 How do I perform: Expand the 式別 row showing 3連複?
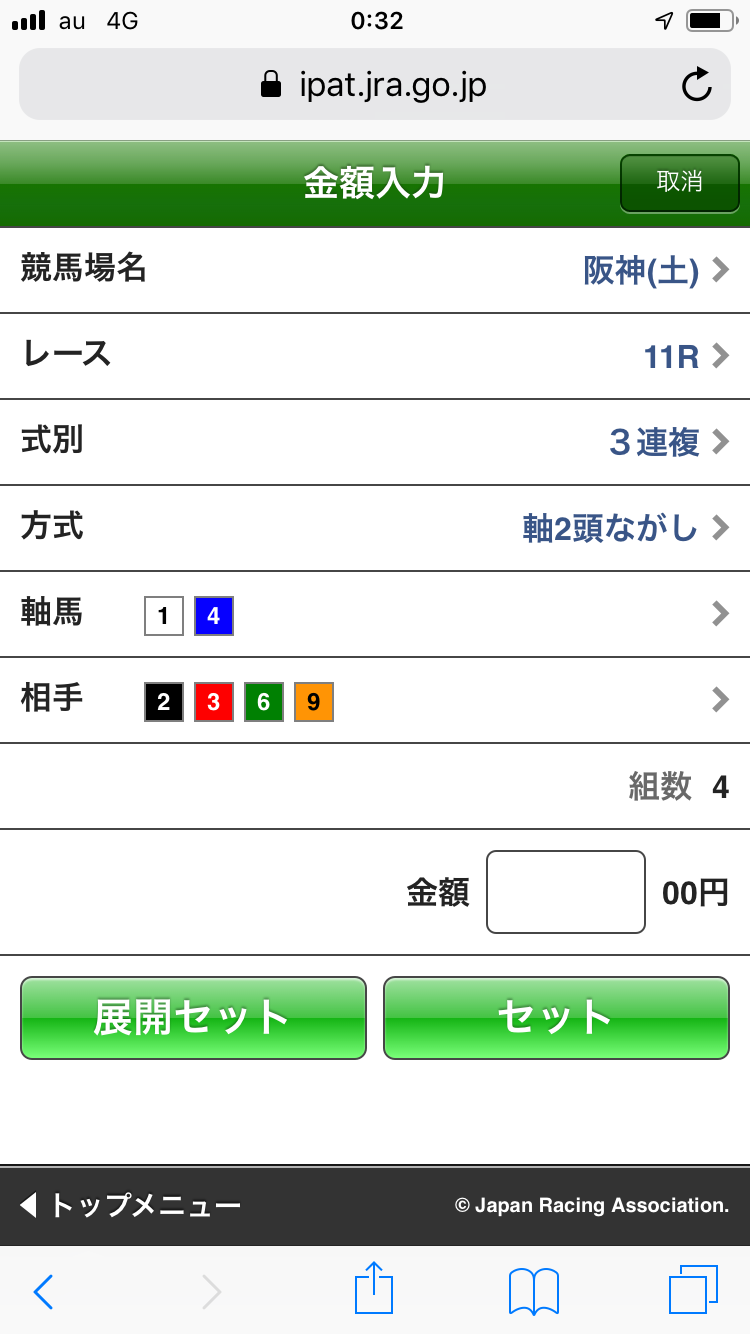pos(375,442)
